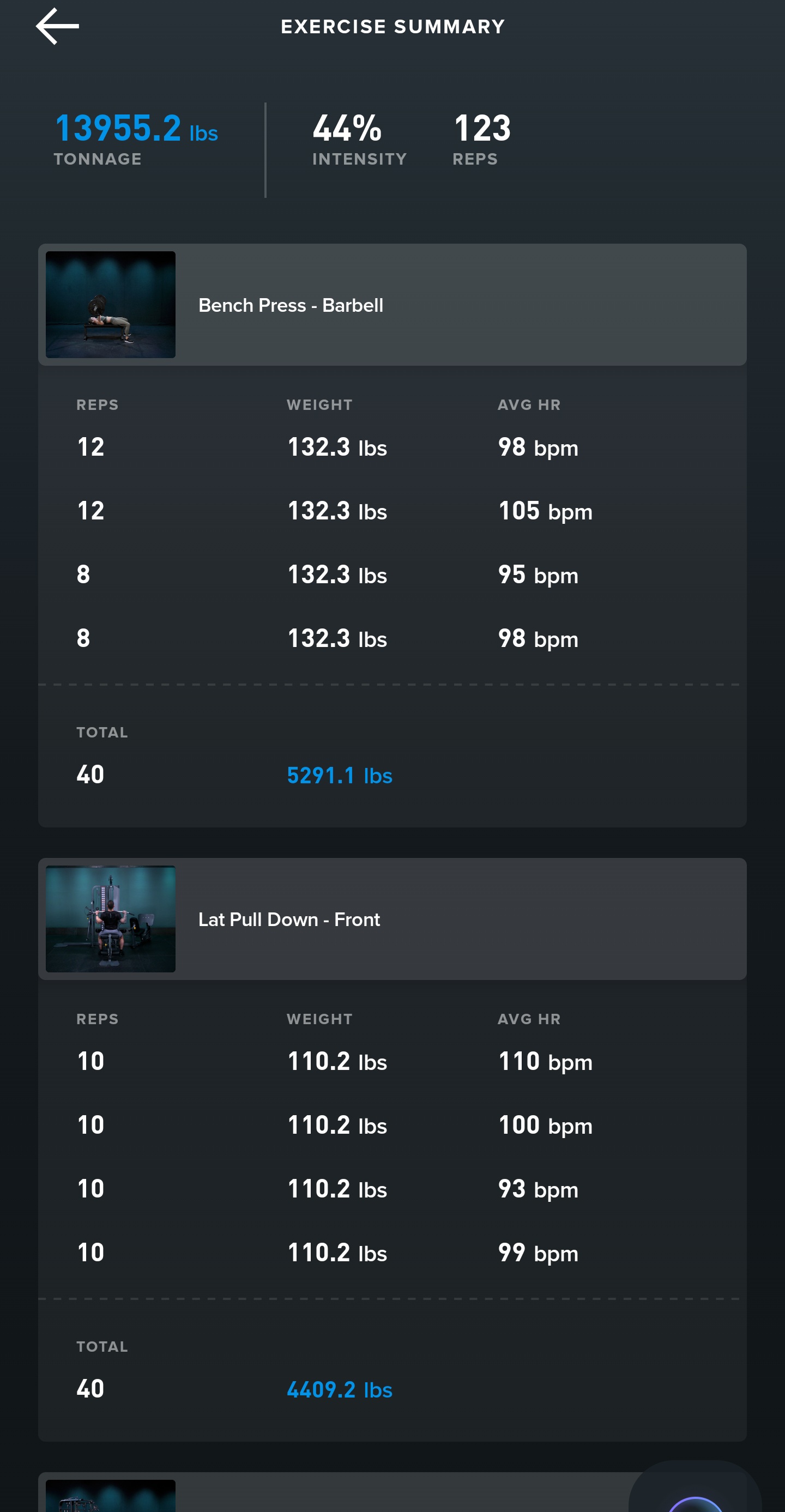Tap the 44% INTENSITY stat
785x1512 pixels.
[348, 130]
